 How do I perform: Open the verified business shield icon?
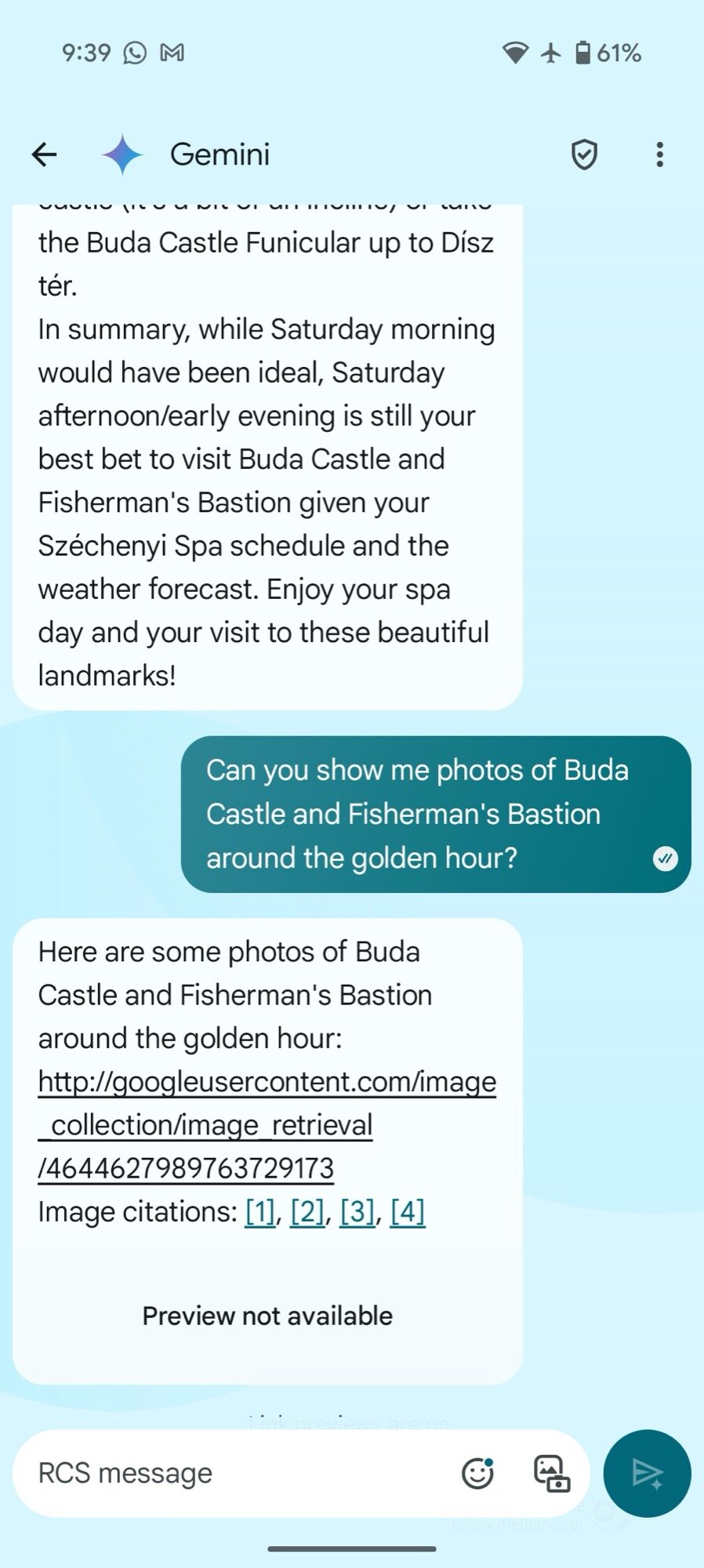pyautogui.click(x=584, y=154)
